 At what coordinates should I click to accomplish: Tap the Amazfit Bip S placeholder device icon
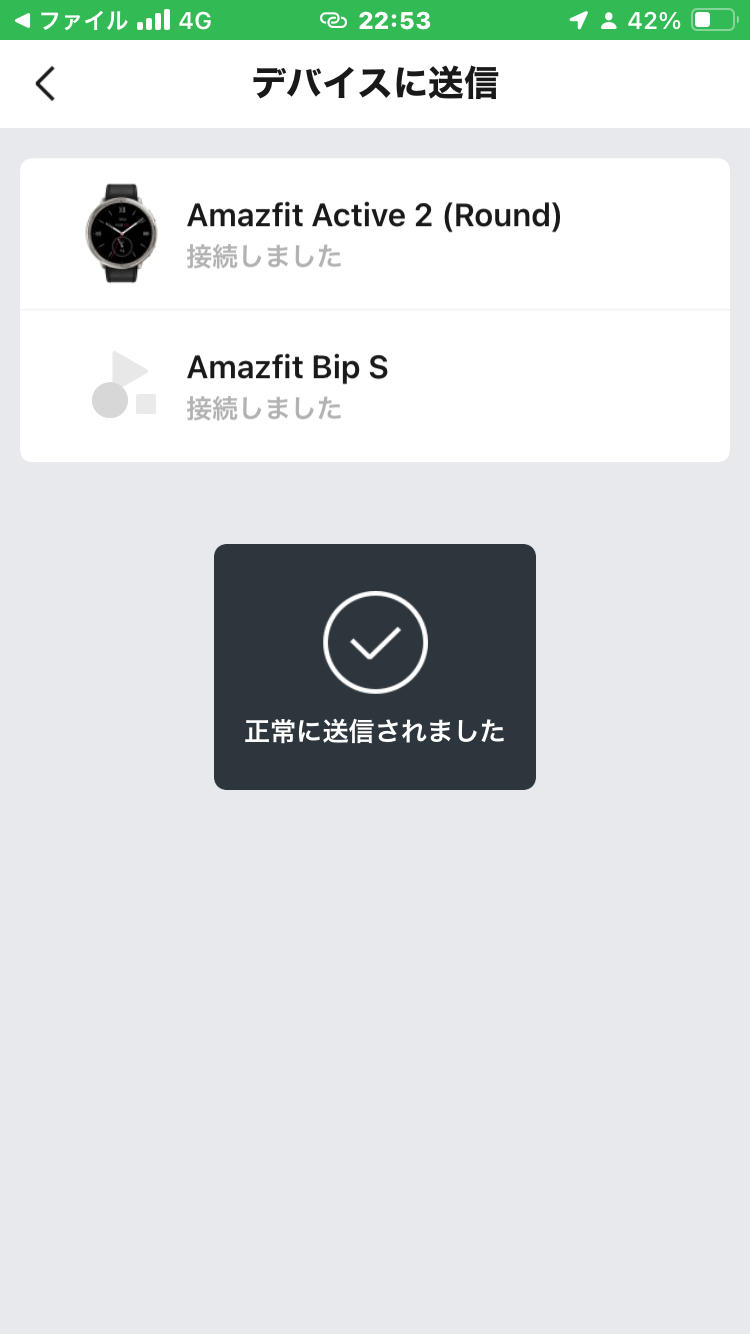pos(122,385)
